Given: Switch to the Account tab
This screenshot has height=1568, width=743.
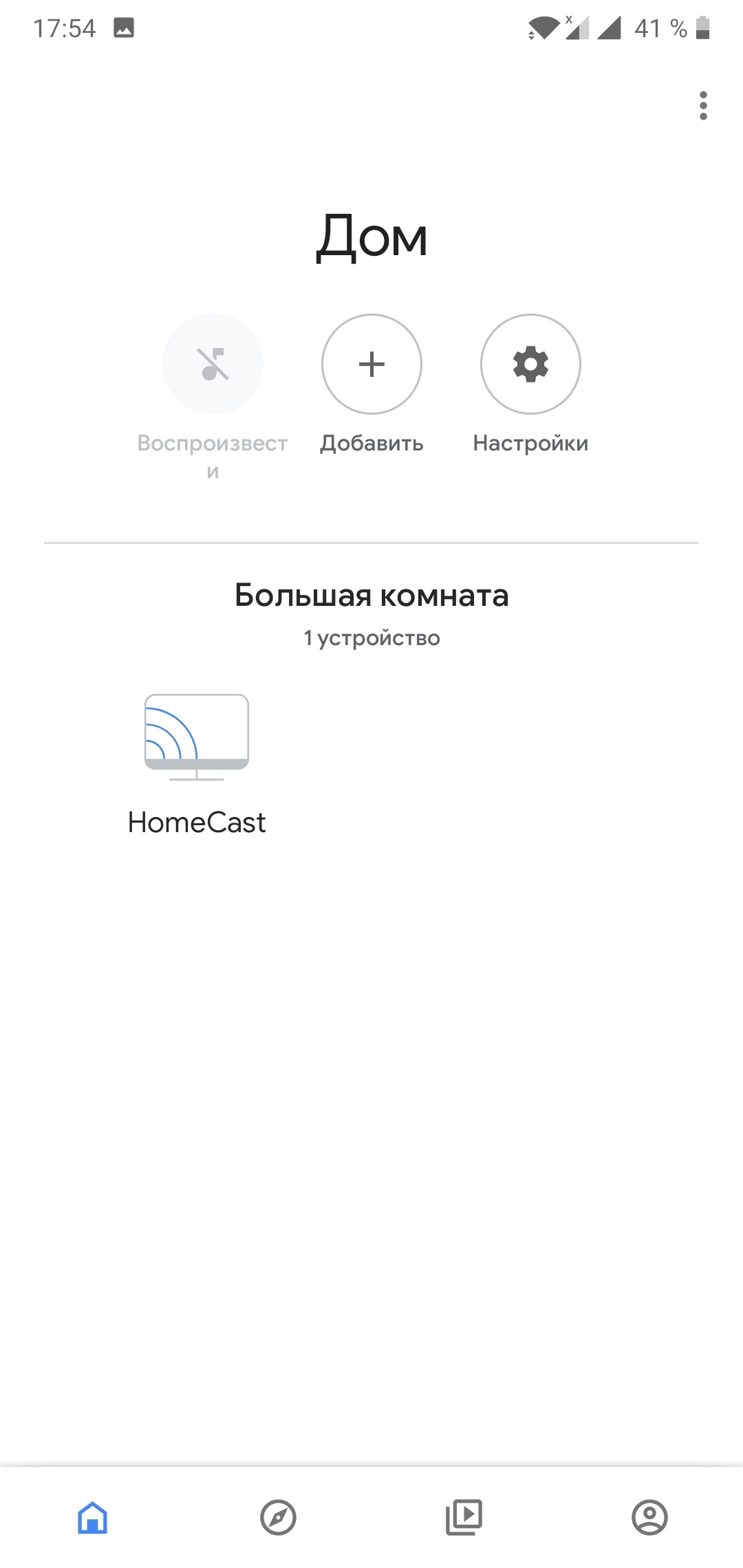Looking at the screenshot, I should [x=650, y=1517].
